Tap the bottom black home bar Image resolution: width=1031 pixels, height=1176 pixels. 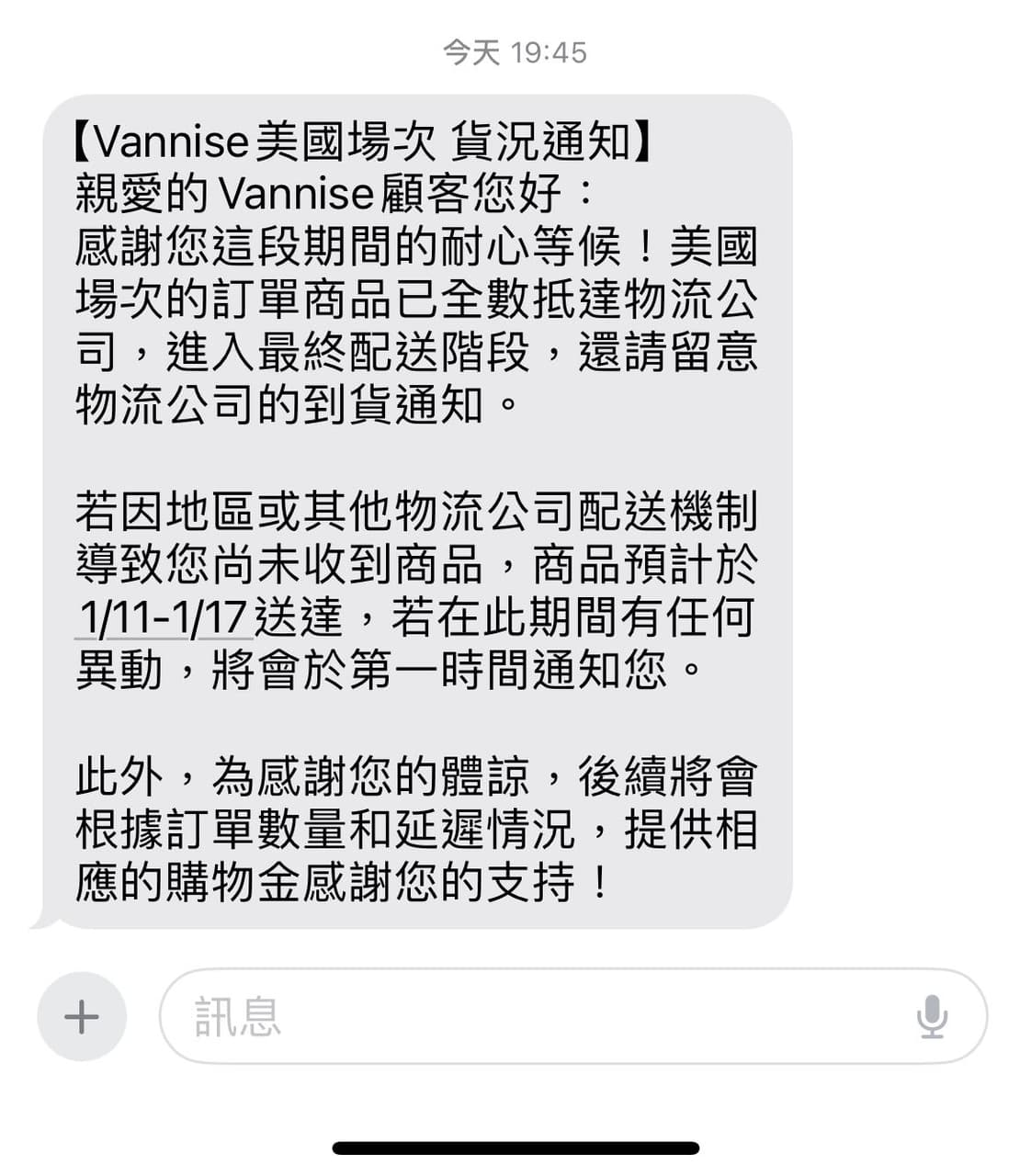coord(515,1146)
